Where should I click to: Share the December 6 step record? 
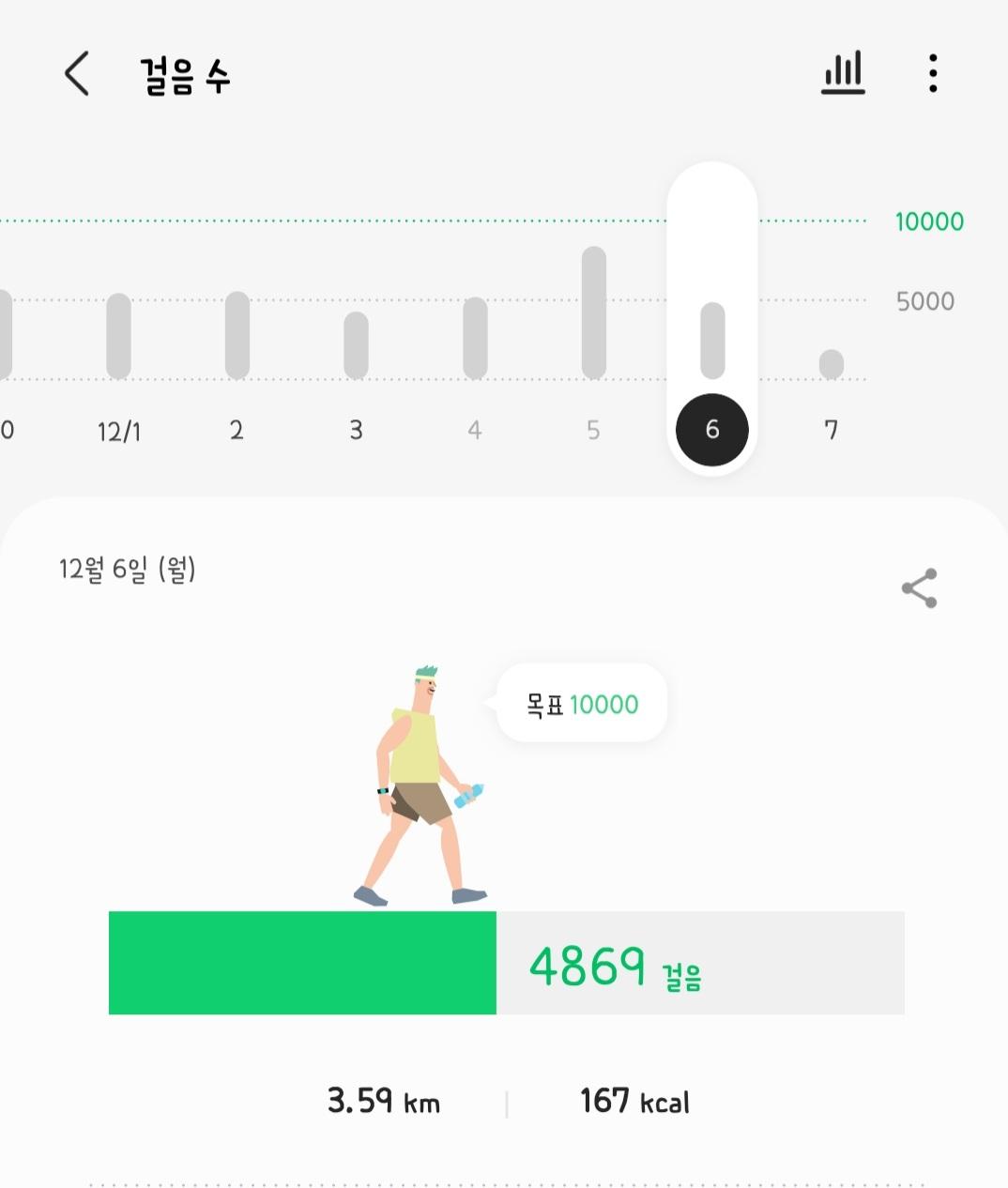coord(919,588)
